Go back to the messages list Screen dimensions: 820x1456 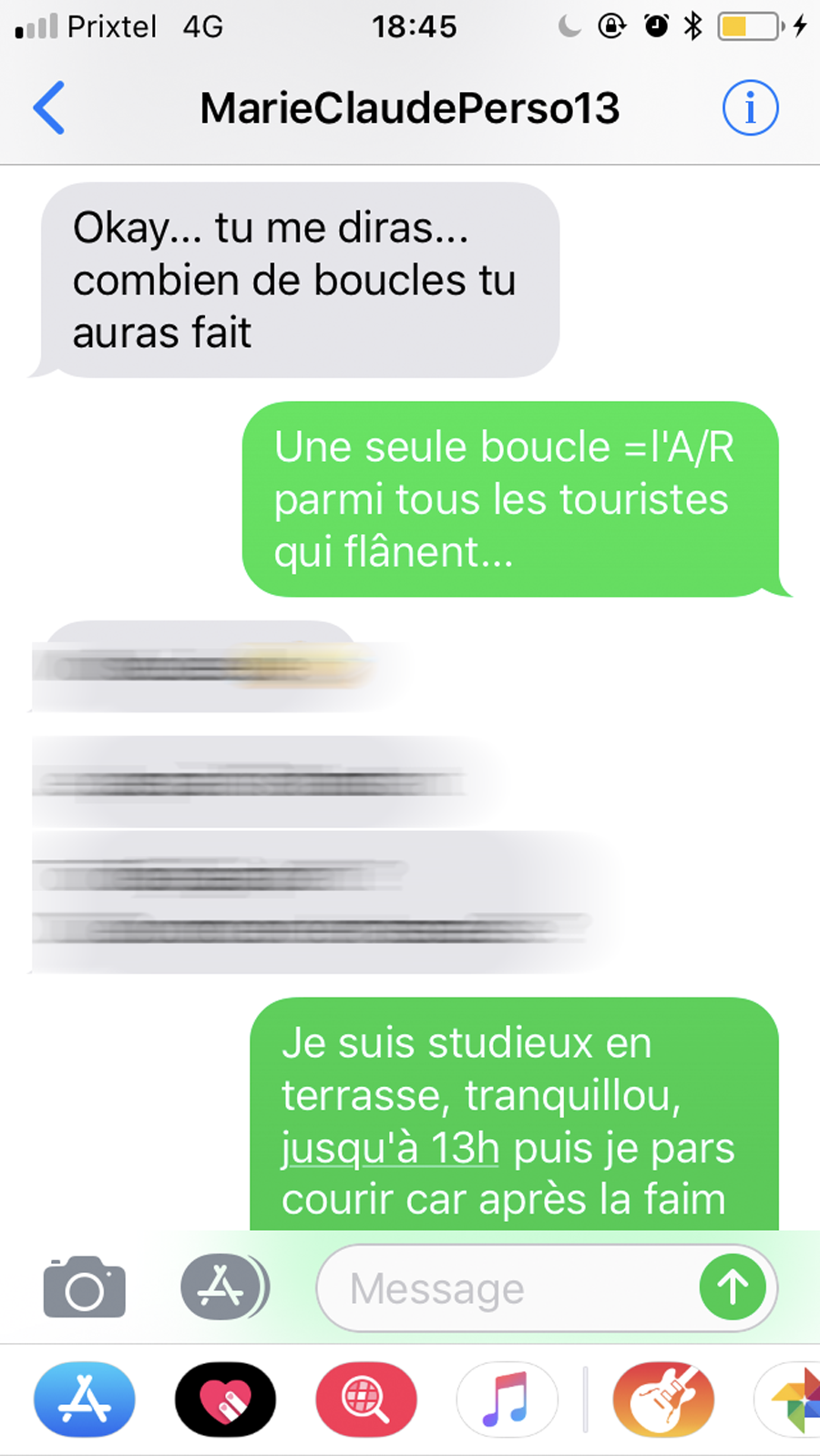(49, 108)
